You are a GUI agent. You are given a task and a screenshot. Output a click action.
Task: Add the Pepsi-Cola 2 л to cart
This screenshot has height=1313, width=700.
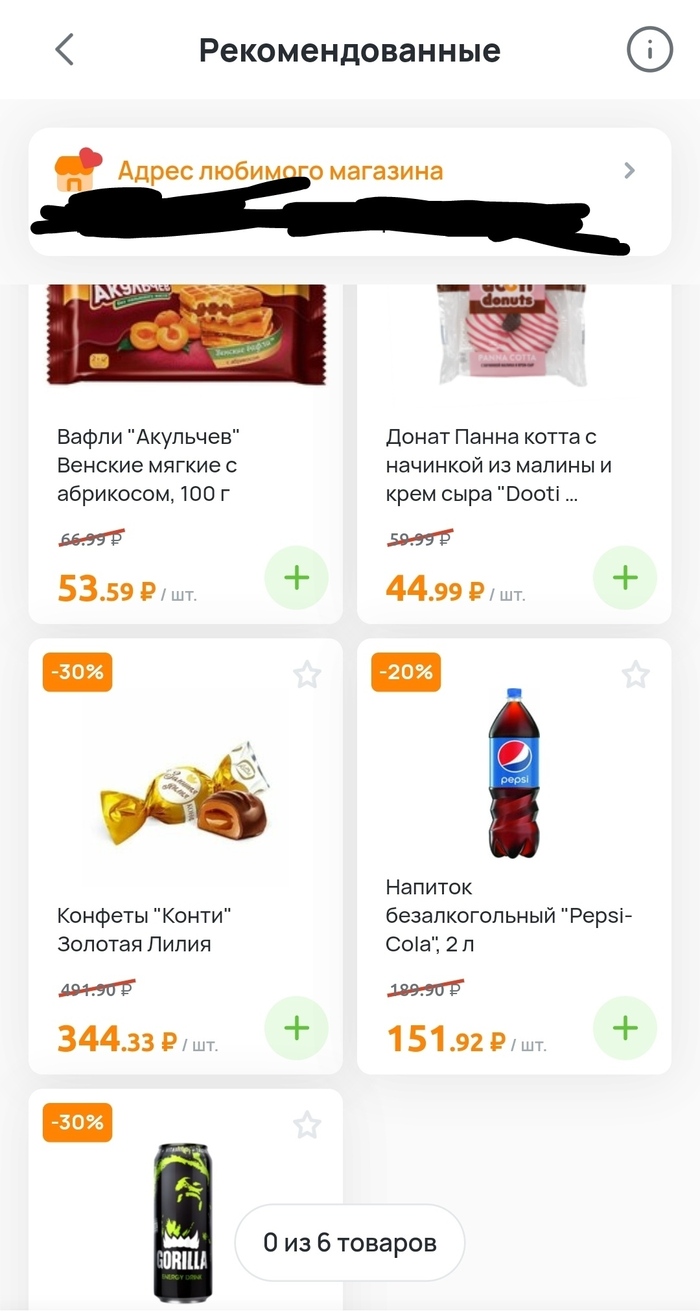[x=625, y=1028]
